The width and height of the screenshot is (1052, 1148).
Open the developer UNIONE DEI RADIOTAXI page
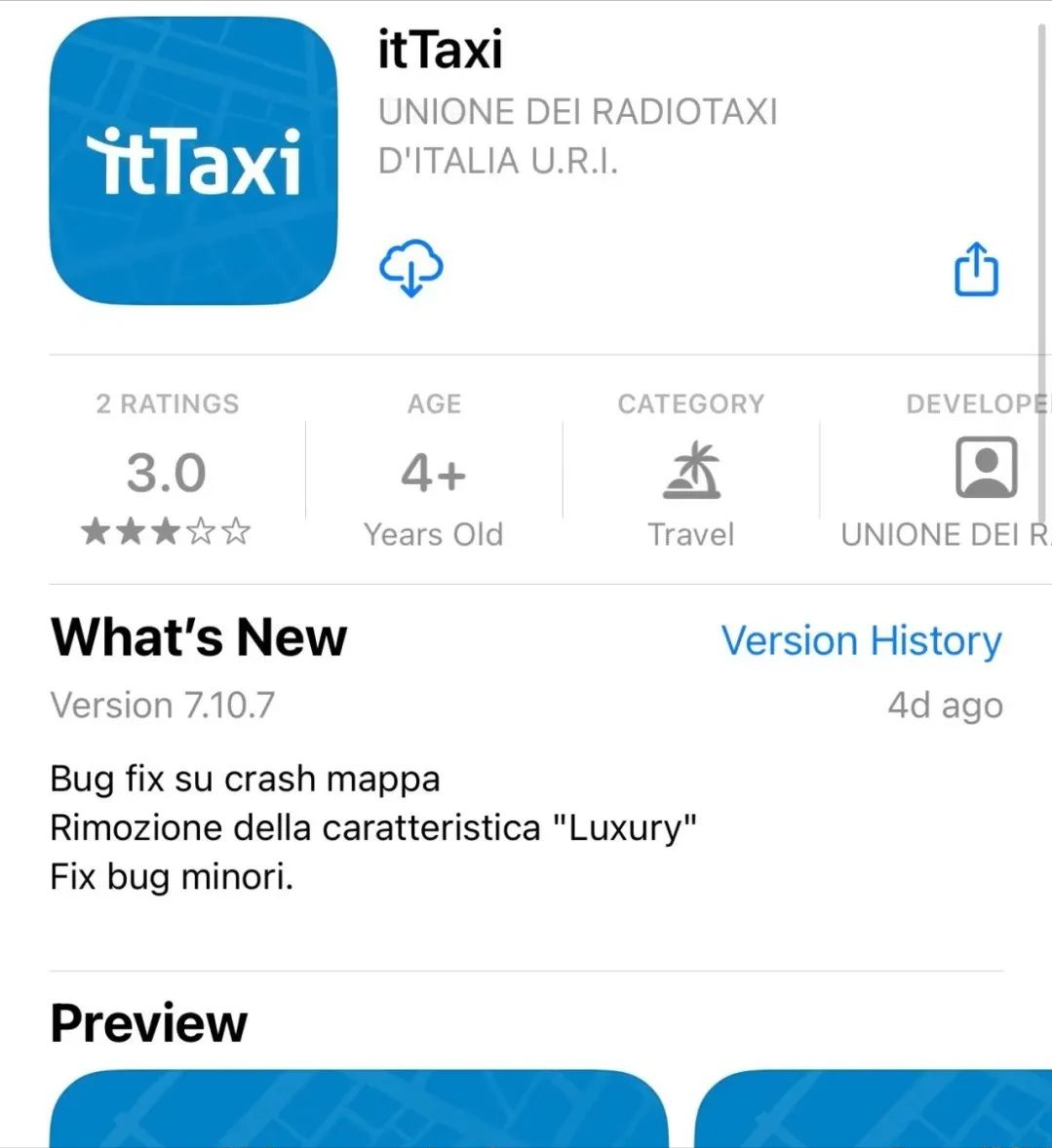[985, 475]
